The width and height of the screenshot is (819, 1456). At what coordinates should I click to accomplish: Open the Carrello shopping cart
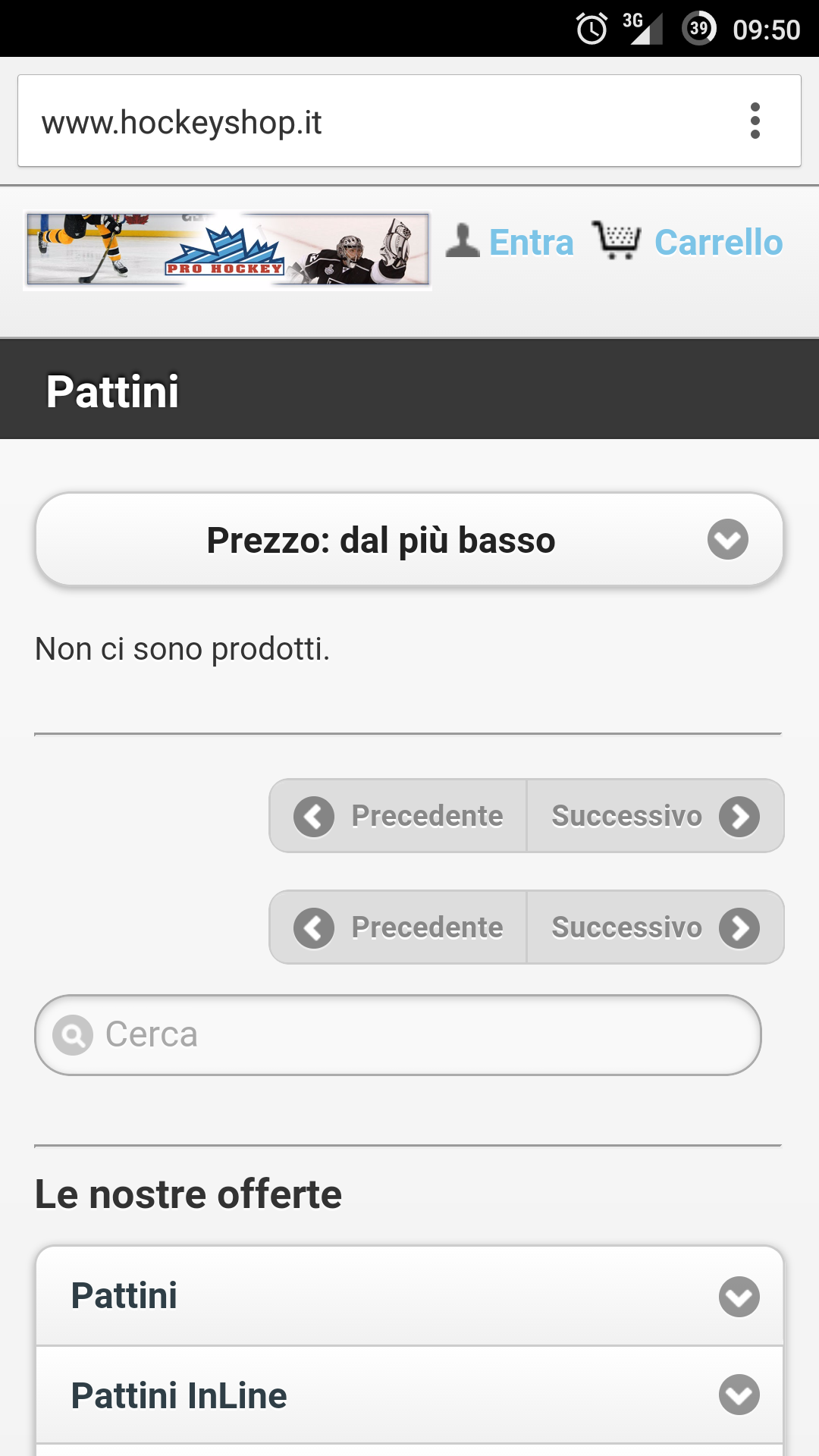pos(717,243)
